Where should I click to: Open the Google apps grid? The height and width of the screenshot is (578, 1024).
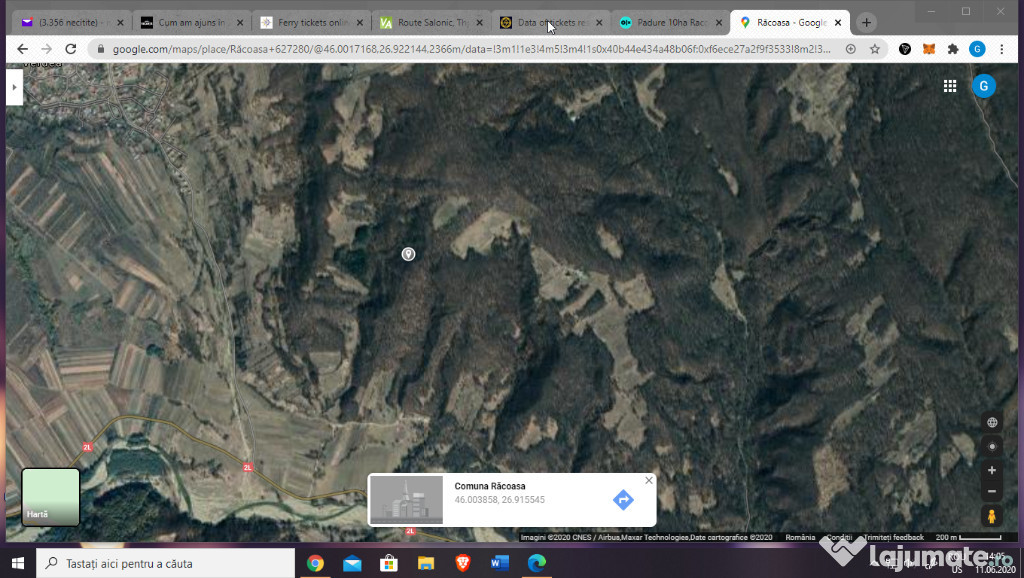click(950, 86)
